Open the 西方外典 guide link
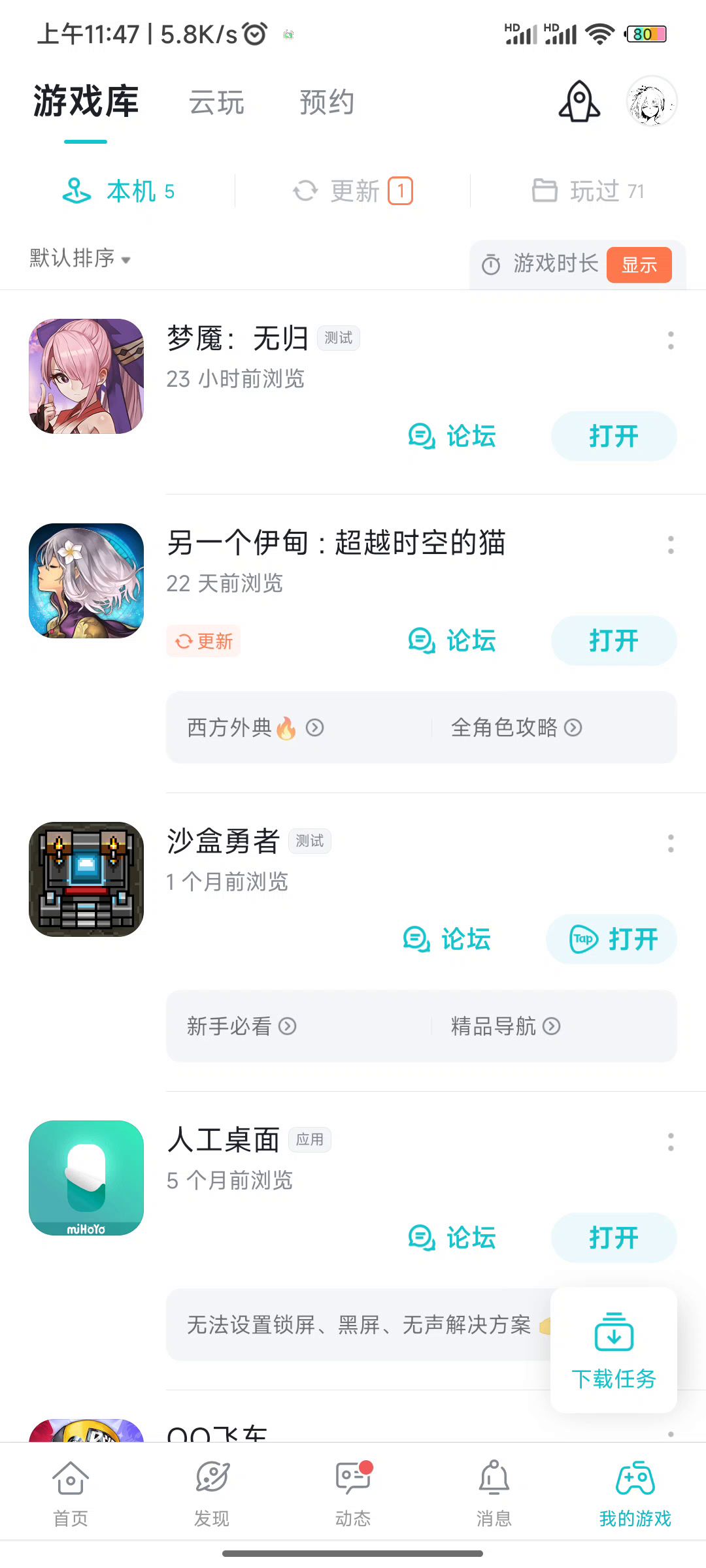Viewport: 706px width, 1568px height. pos(256,728)
